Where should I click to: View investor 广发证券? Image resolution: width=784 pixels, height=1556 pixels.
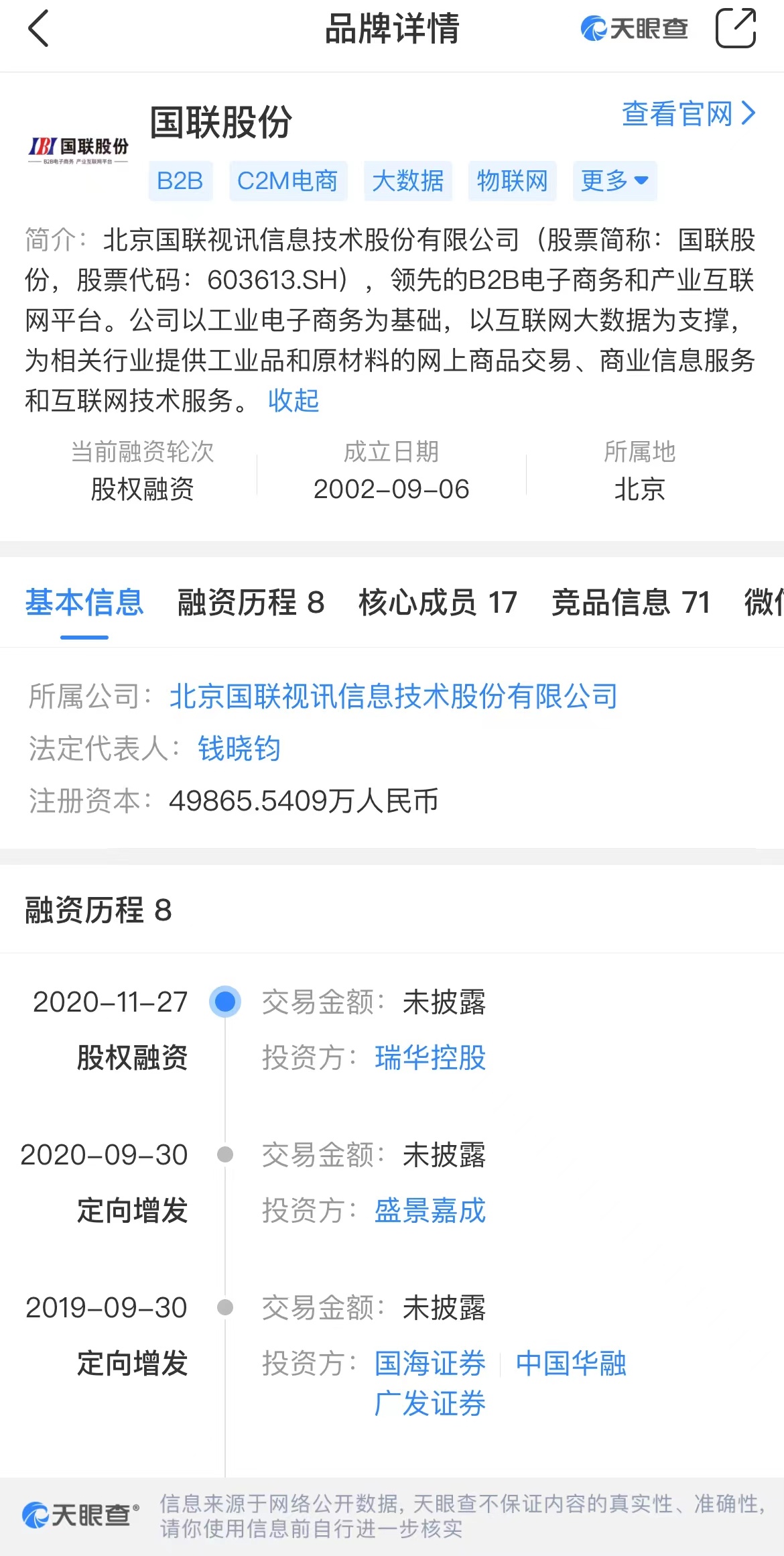(x=430, y=1404)
